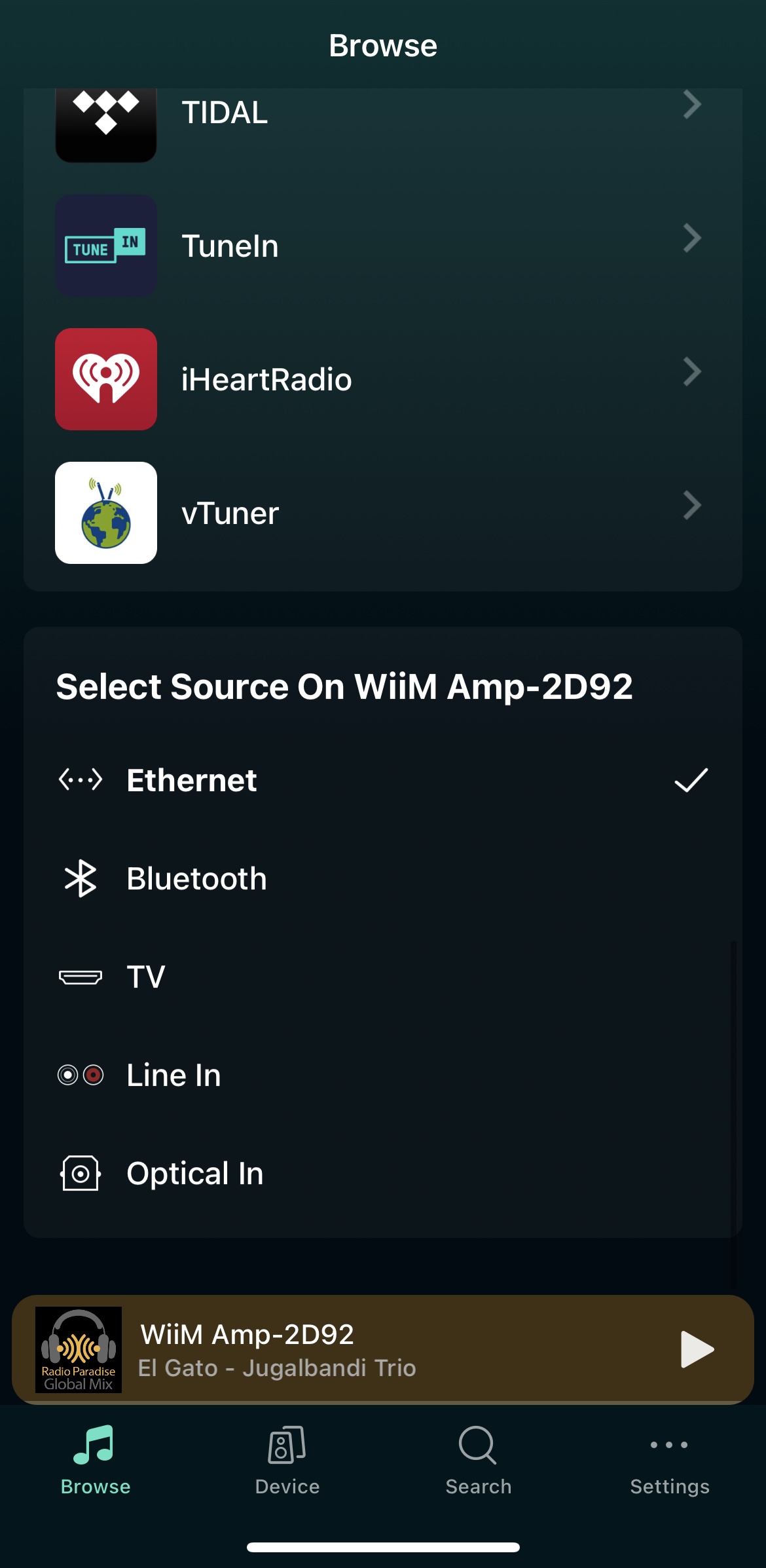The height and width of the screenshot is (1568, 766).
Task: Select the Bluetooth source icon
Action: (81, 878)
